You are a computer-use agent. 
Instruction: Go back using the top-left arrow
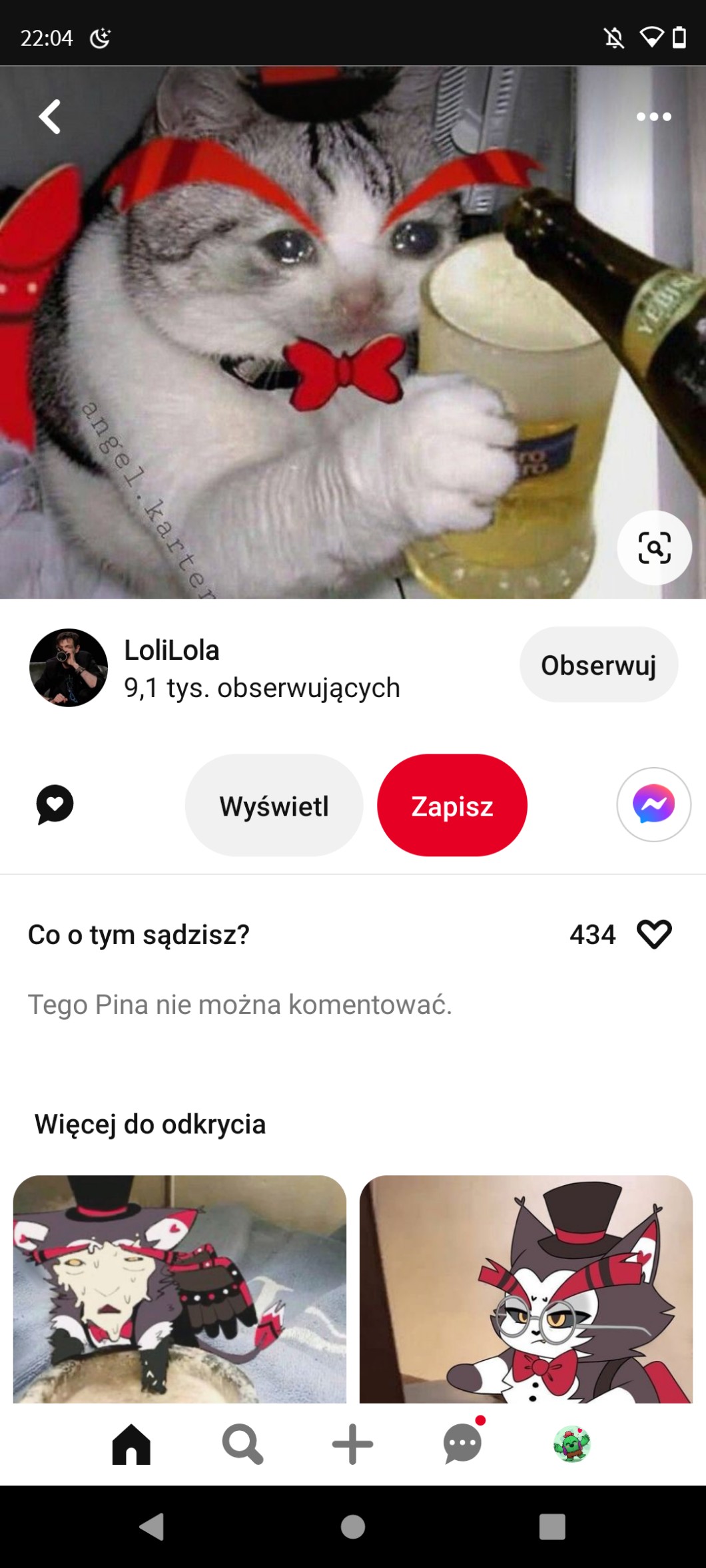pyautogui.click(x=50, y=117)
